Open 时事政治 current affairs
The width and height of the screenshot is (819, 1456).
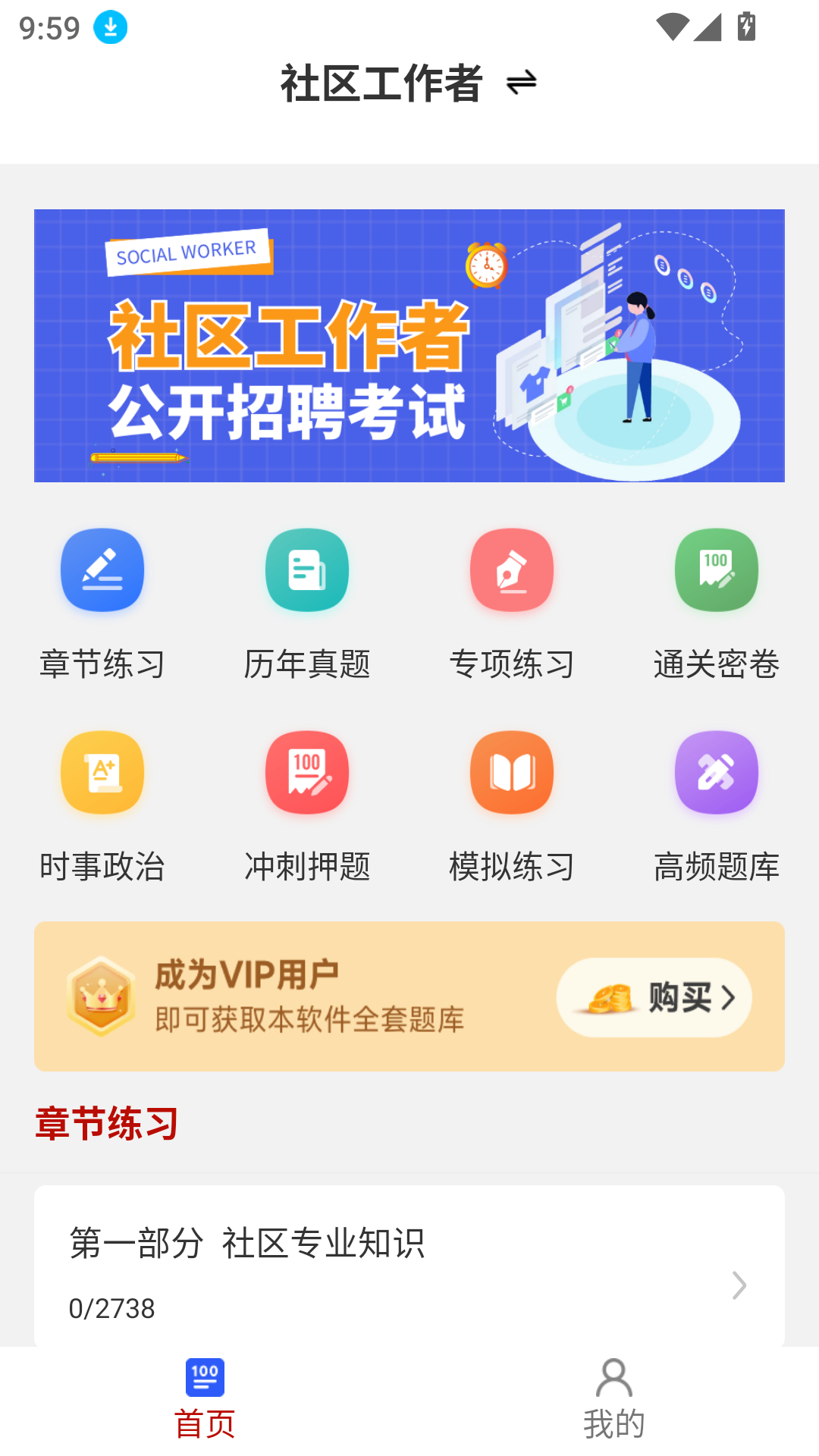click(102, 773)
